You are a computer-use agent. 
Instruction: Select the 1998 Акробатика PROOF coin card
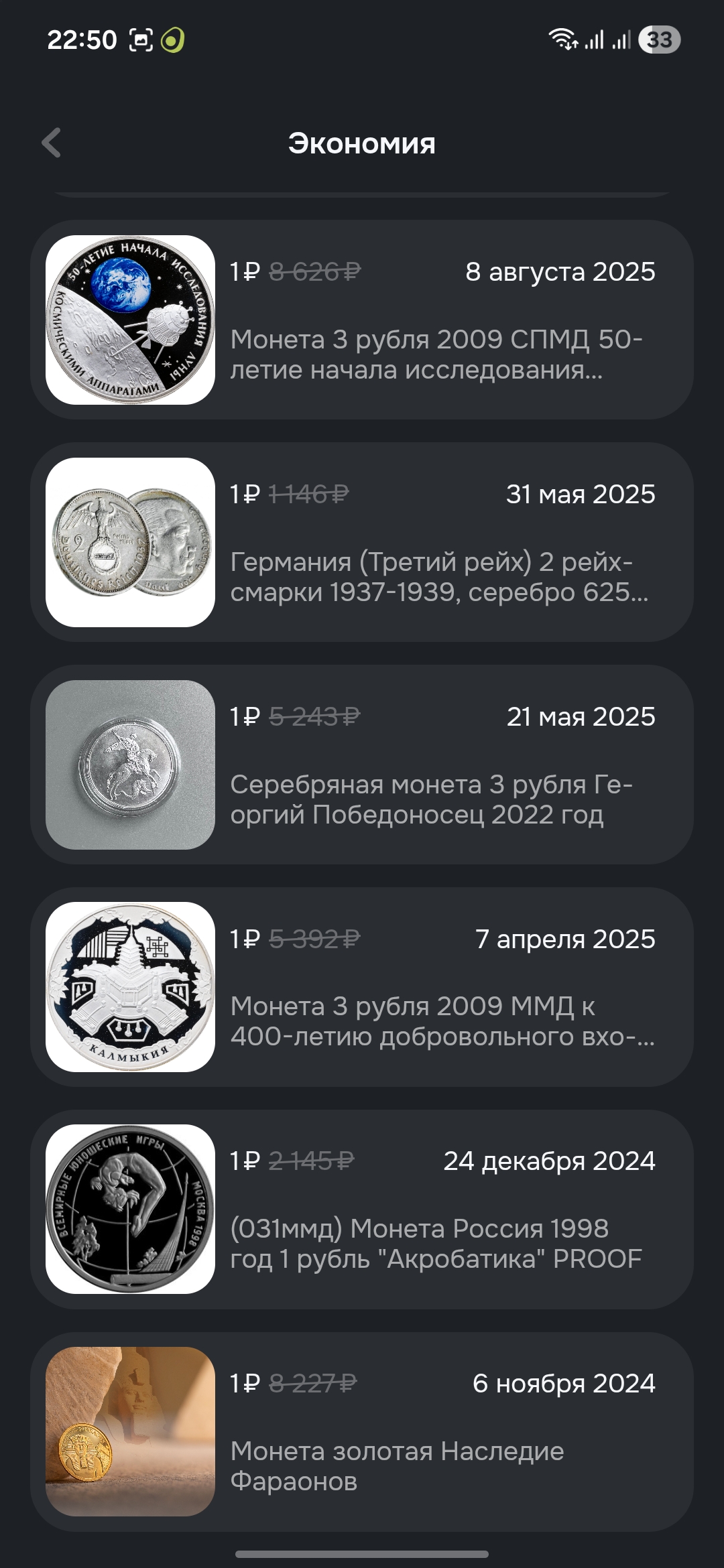[362, 1210]
